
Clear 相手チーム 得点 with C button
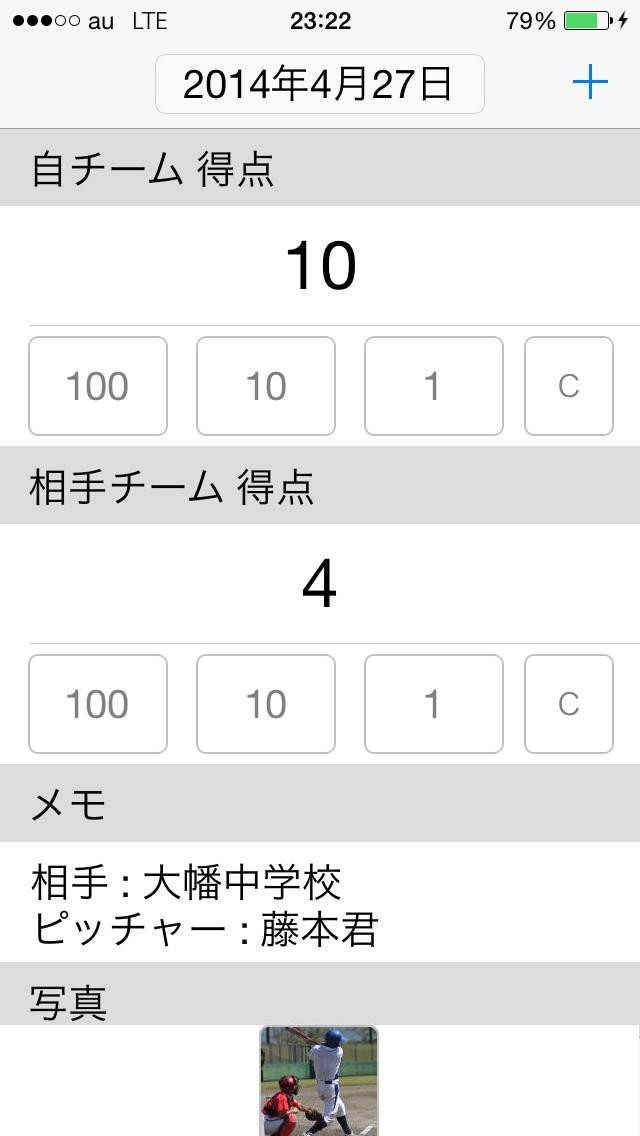tap(569, 704)
